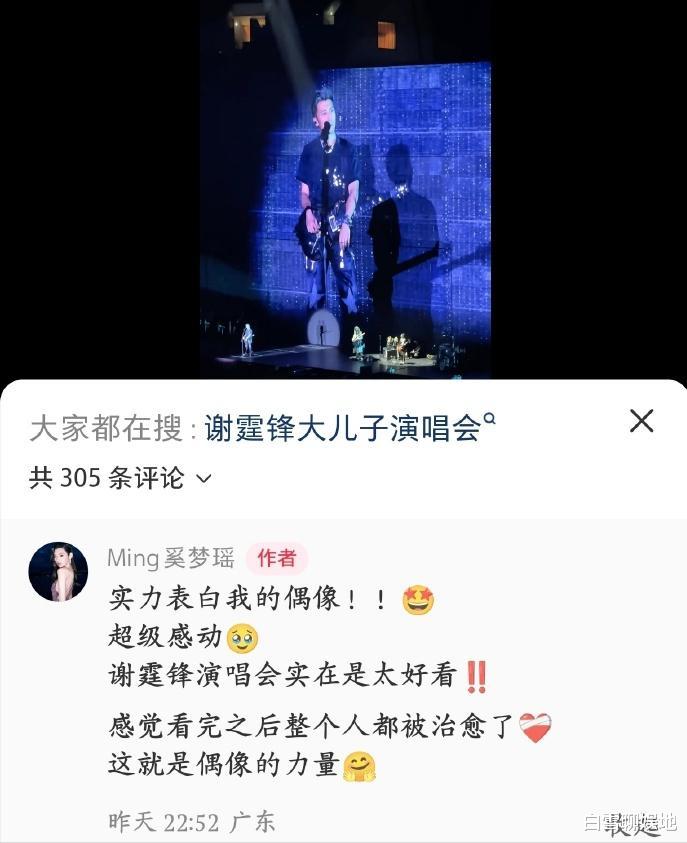Open Ming奚梦瑶's profile avatar
687x843 pixels.
pos(58,571)
